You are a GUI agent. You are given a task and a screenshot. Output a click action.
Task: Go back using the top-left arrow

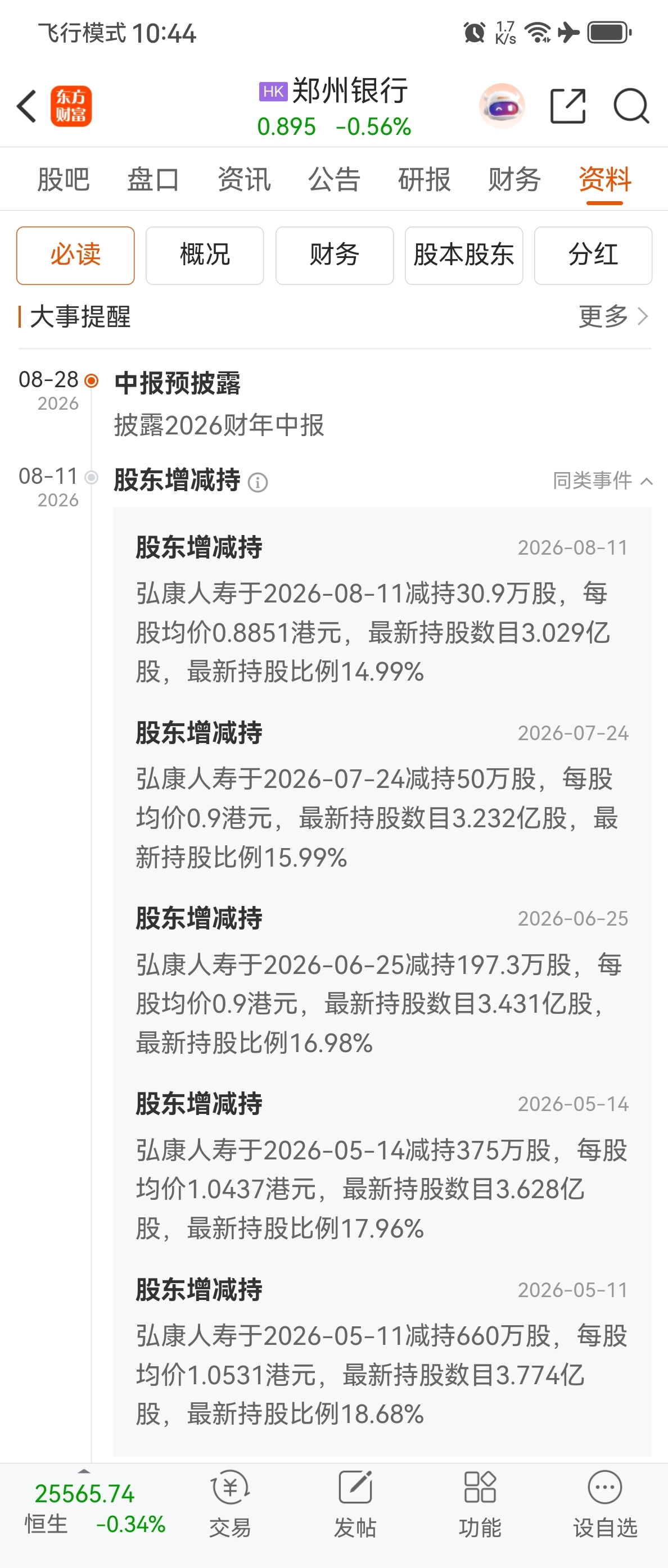[x=27, y=107]
